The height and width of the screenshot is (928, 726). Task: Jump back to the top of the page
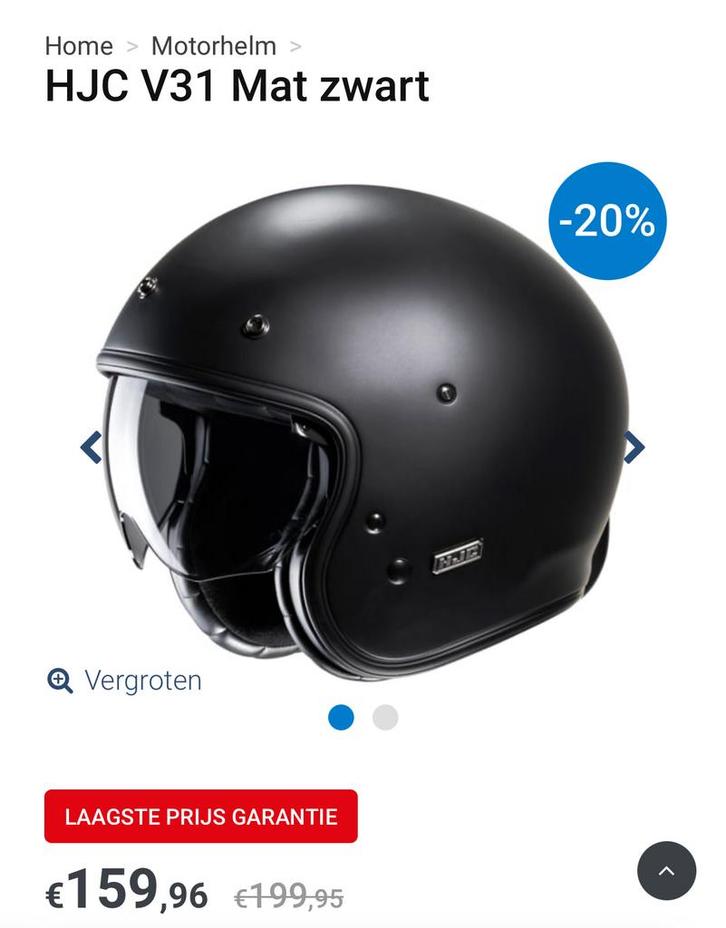[x=666, y=871]
